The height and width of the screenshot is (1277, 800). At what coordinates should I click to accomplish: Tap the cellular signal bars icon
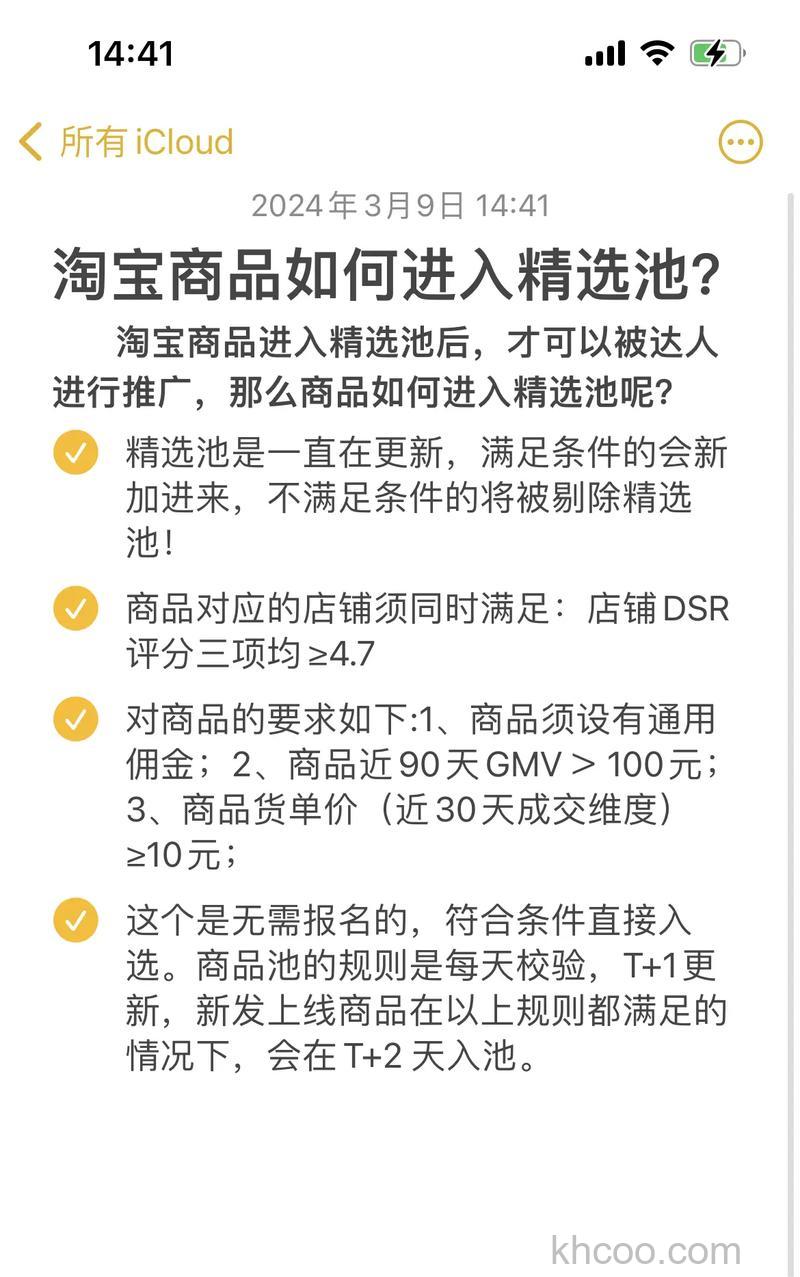coord(604,50)
